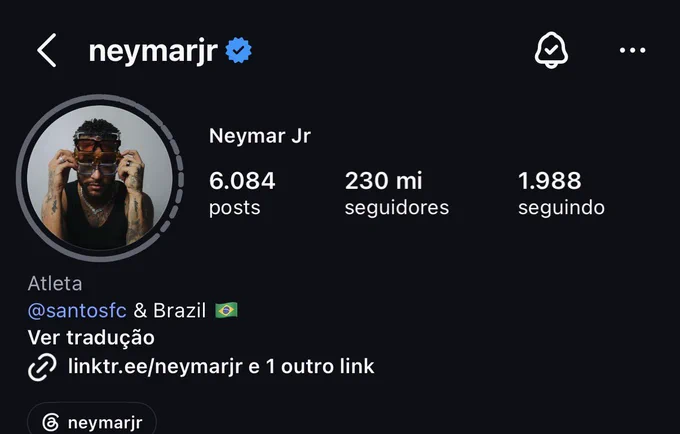Open the @santosfc mention in bio

pos(77,310)
